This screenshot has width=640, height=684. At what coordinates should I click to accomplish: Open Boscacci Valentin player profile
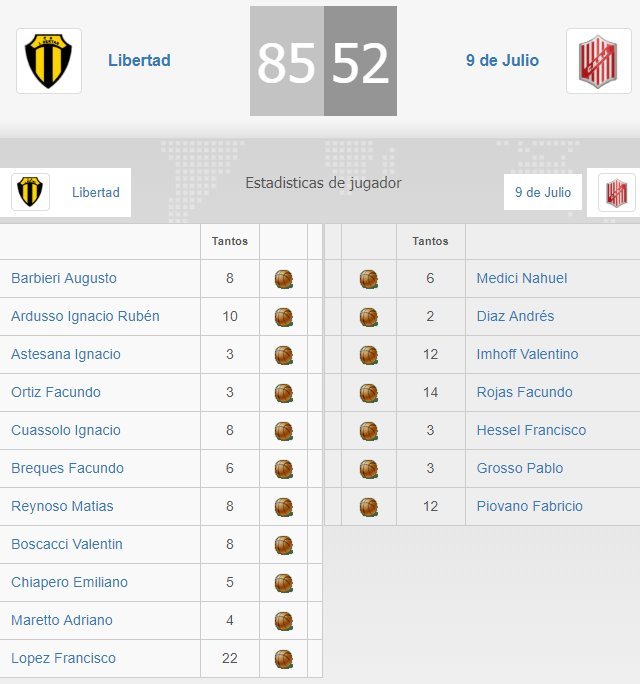click(x=66, y=544)
